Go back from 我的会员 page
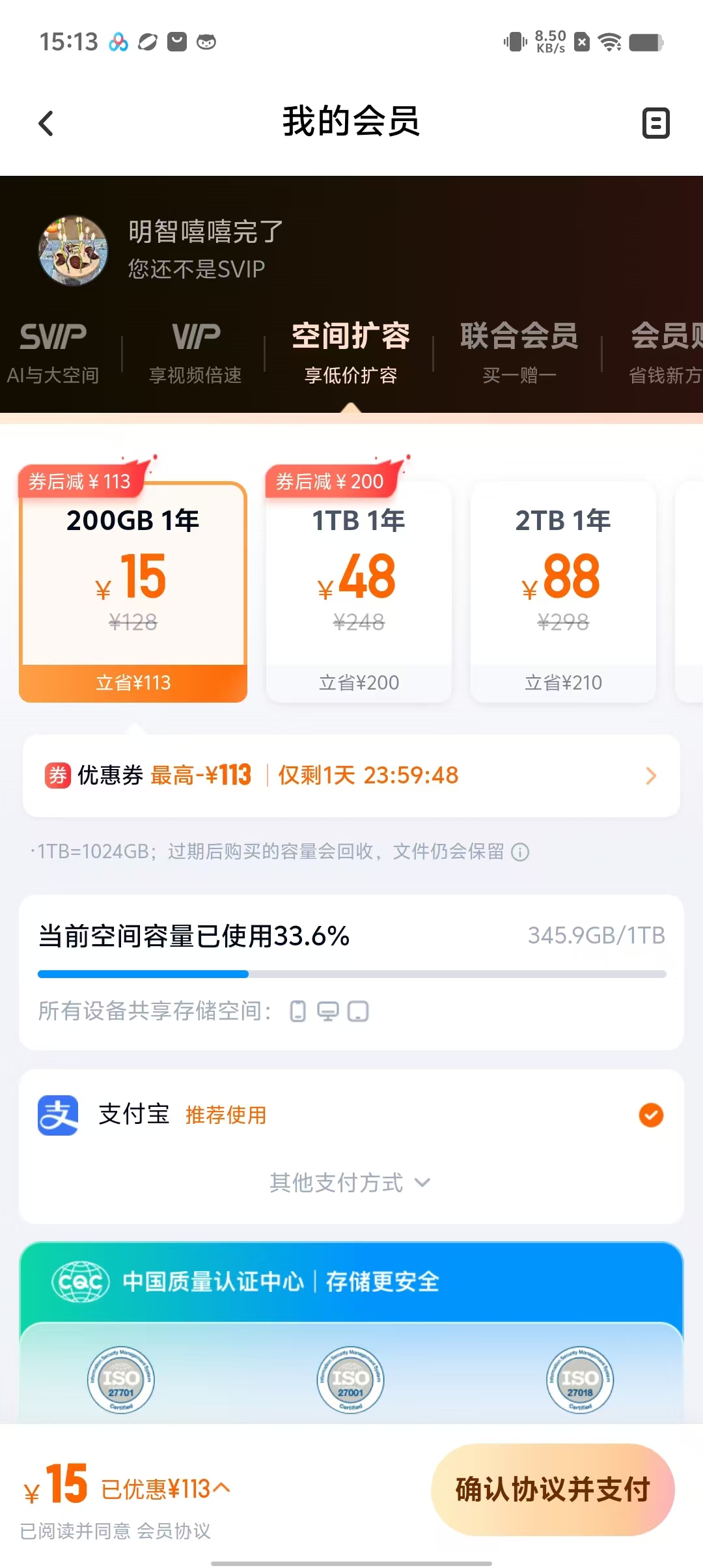 pos(46,123)
